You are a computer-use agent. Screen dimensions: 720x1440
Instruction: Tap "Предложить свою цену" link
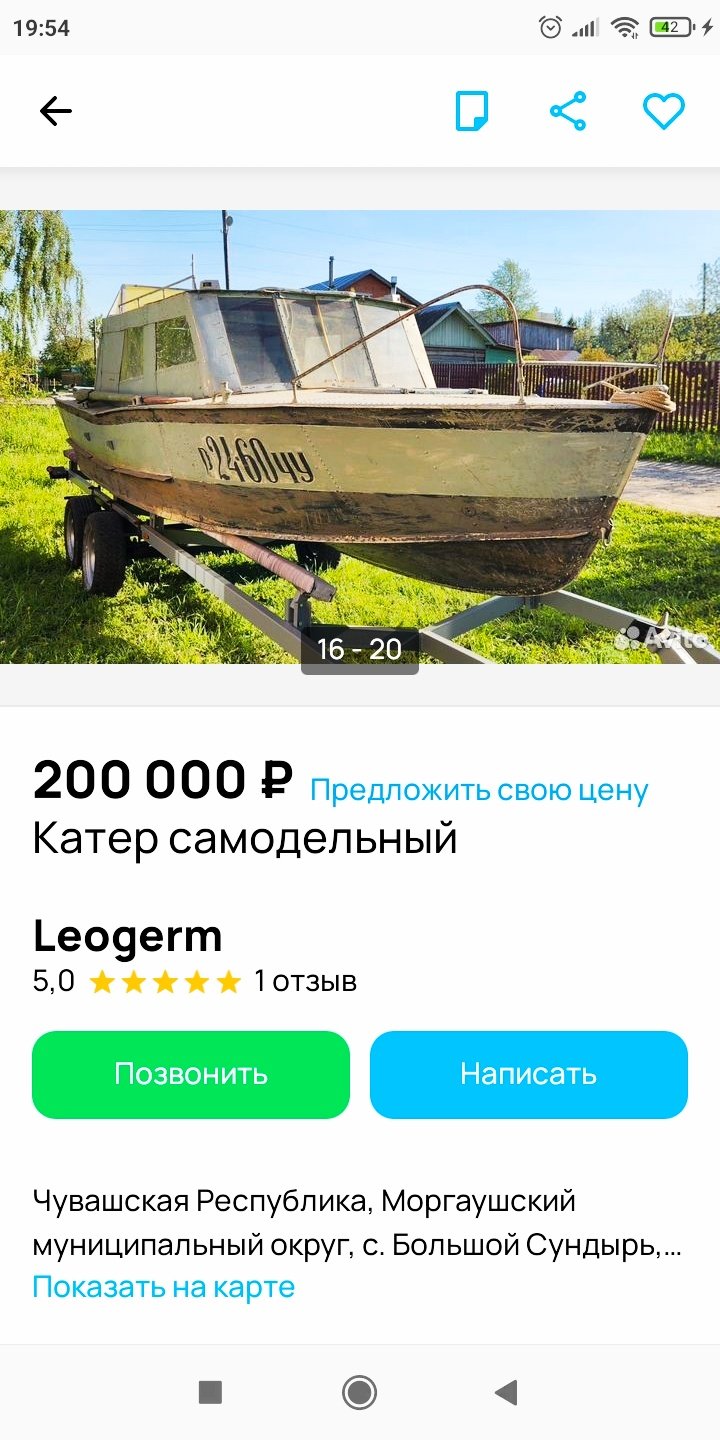coord(479,790)
